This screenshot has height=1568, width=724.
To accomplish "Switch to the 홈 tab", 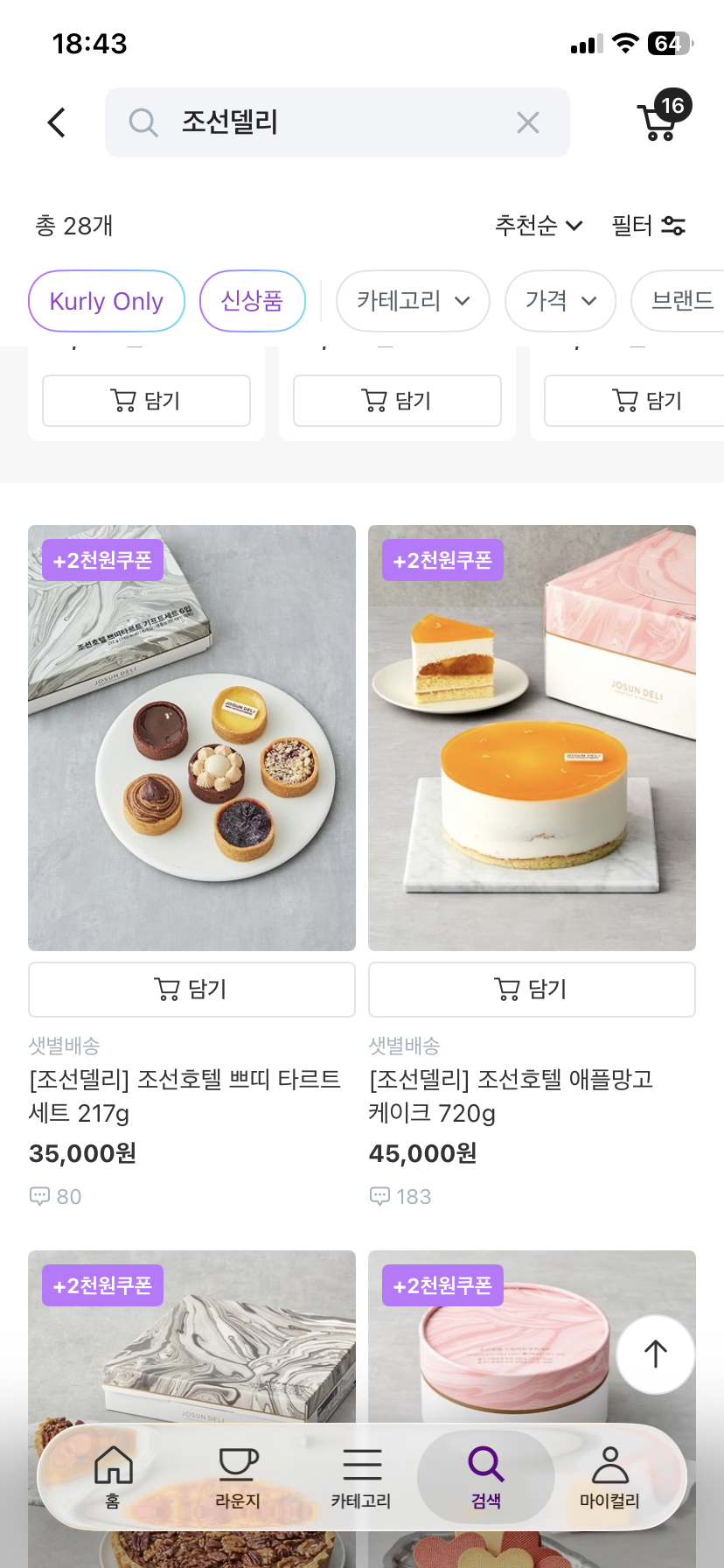I will 113,1476.
